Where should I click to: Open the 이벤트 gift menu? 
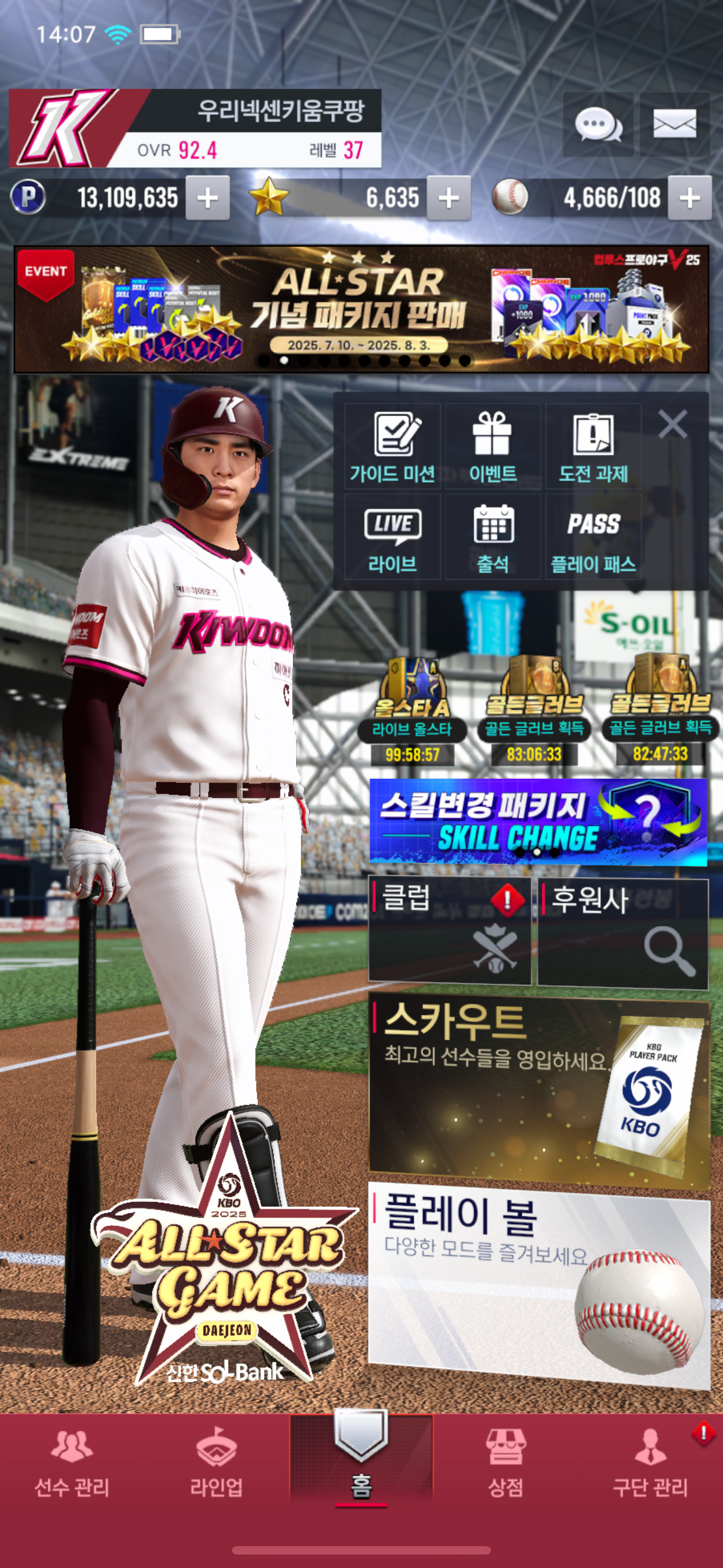pos(493,448)
